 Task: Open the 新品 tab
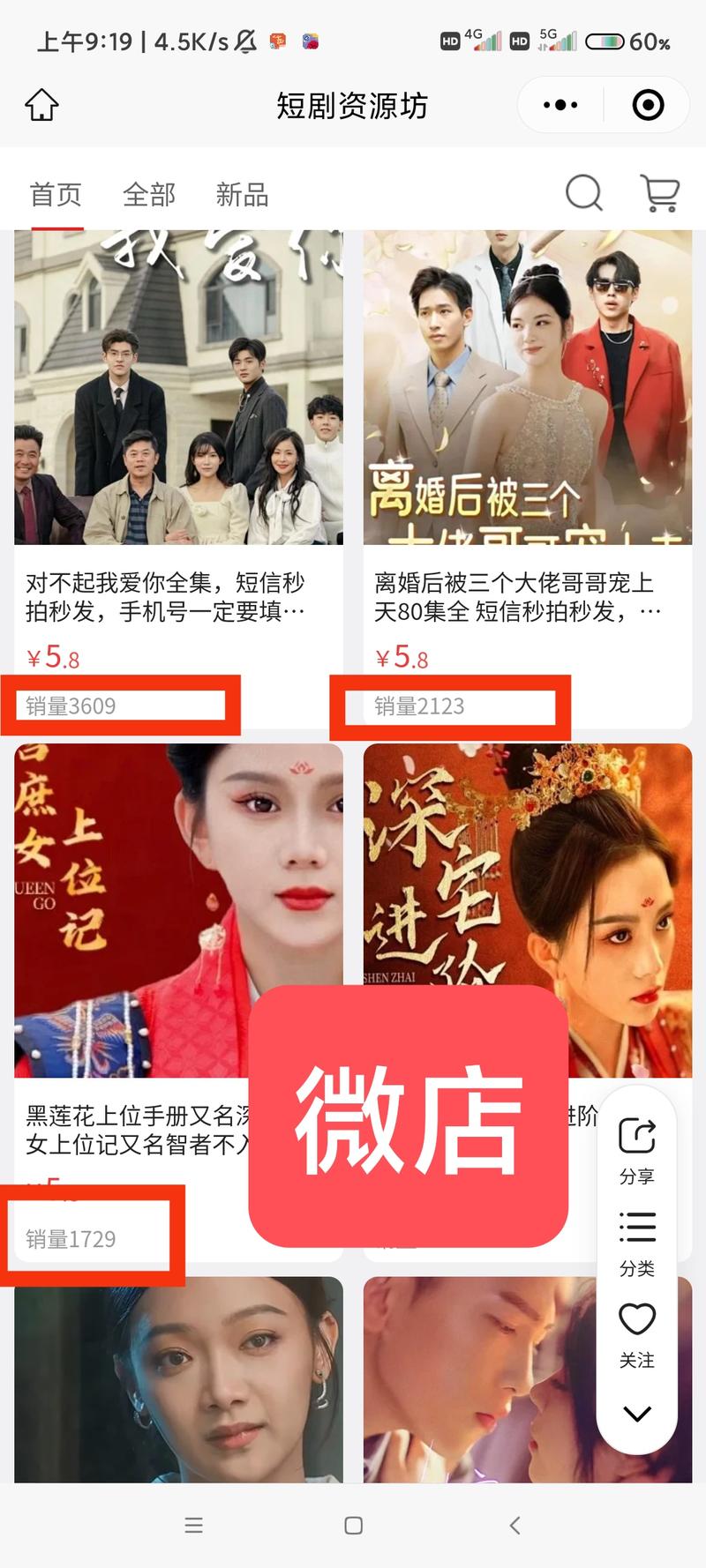[x=241, y=194]
